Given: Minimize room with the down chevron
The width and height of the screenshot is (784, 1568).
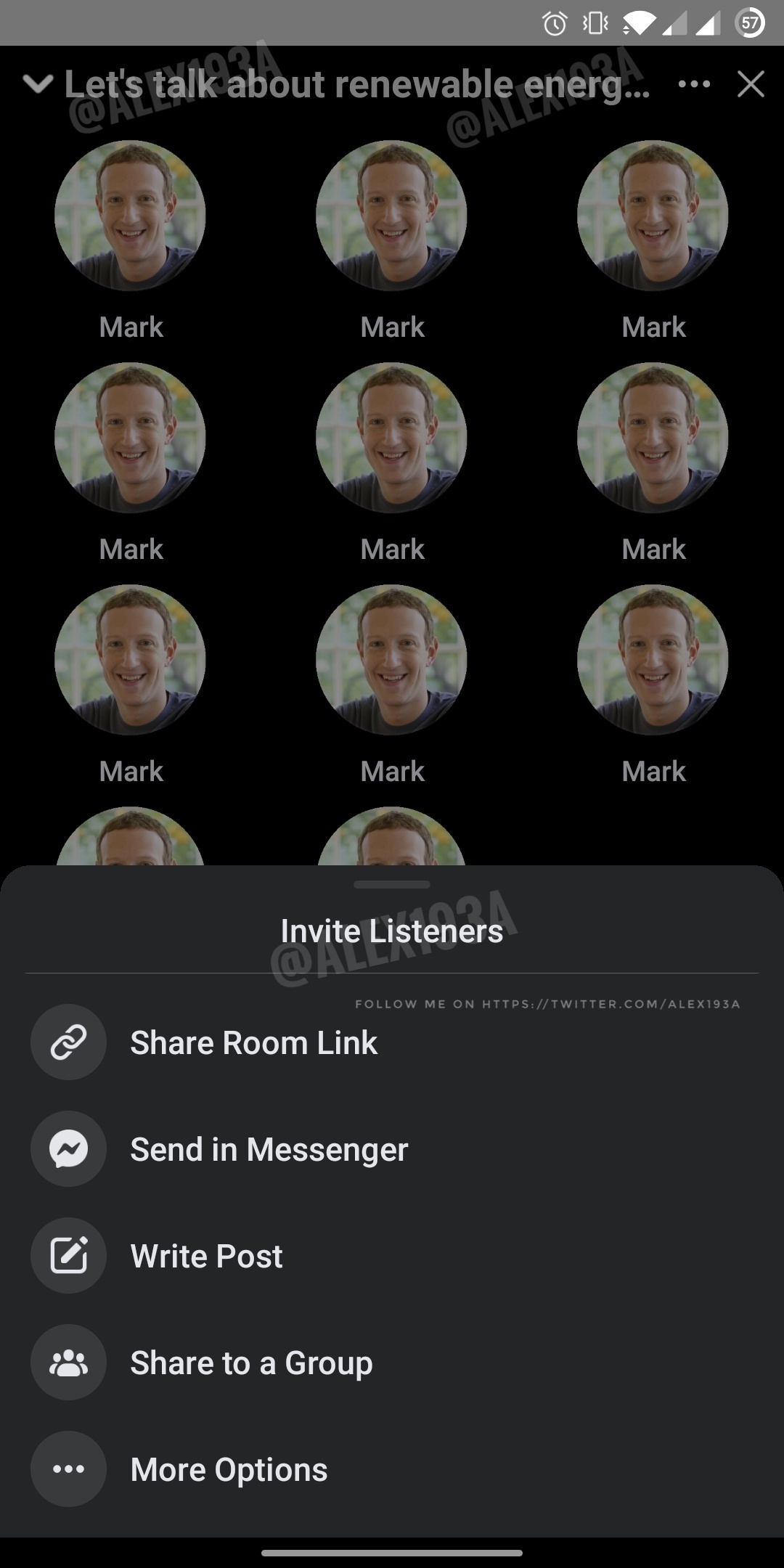Looking at the screenshot, I should [x=38, y=84].
